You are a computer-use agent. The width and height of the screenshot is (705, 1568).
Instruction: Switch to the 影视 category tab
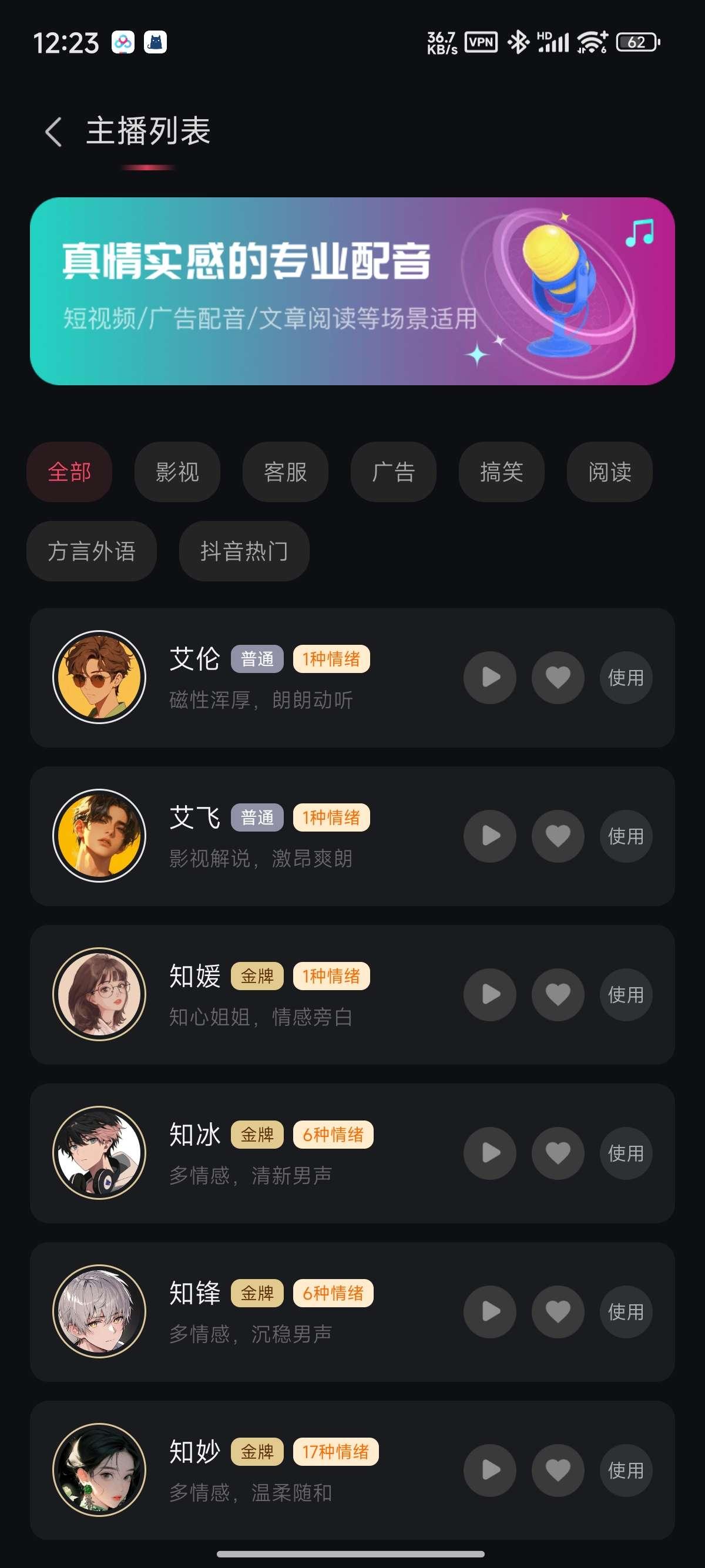point(177,472)
